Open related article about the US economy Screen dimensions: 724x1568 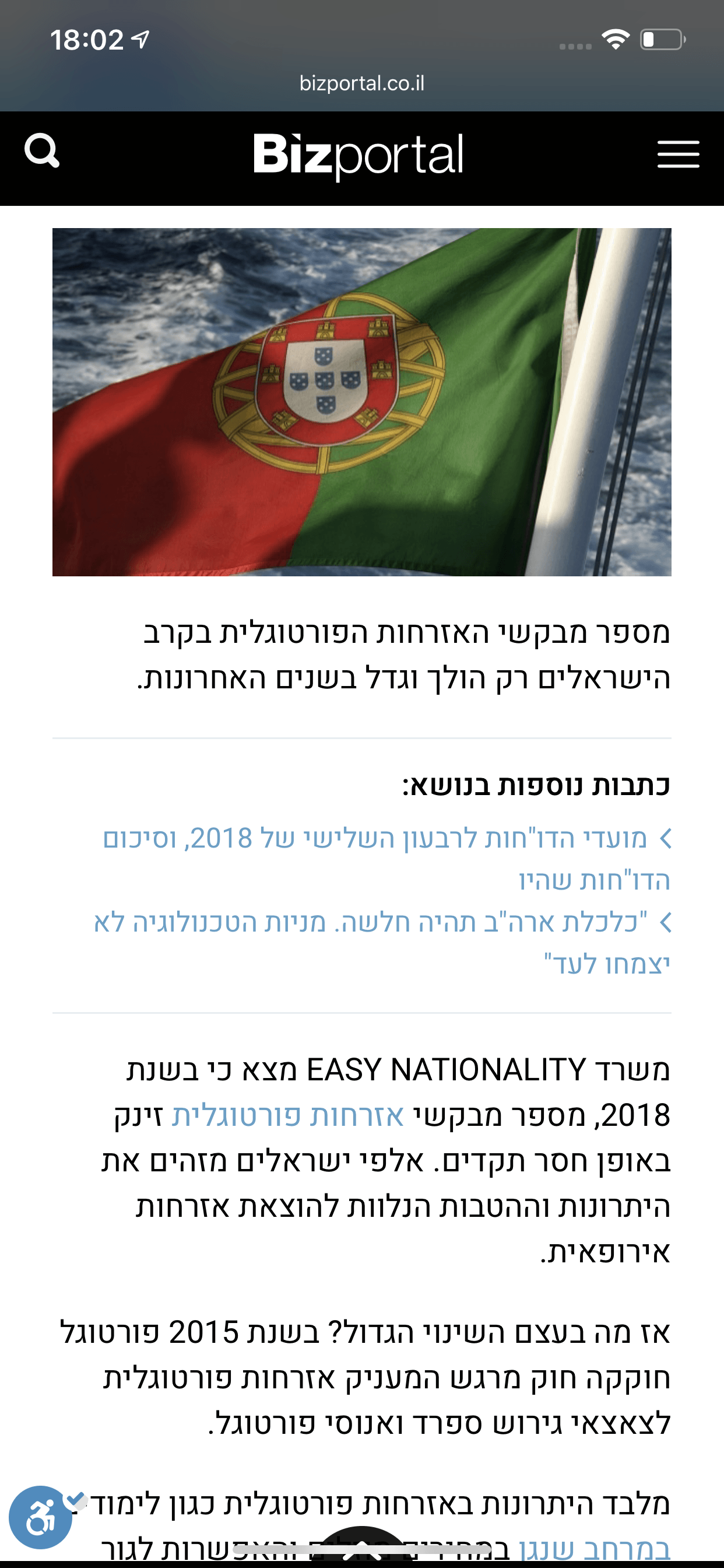tap(382, 943)
